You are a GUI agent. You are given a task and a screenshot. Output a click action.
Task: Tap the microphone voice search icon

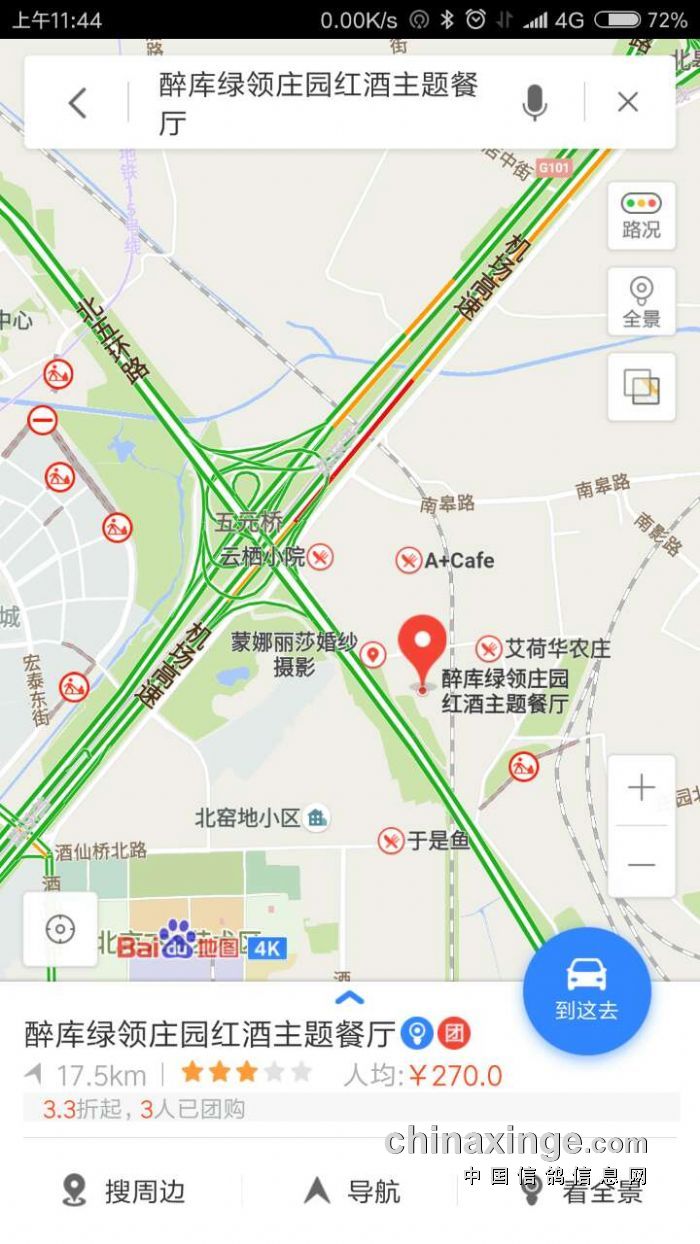coord(535,102)
